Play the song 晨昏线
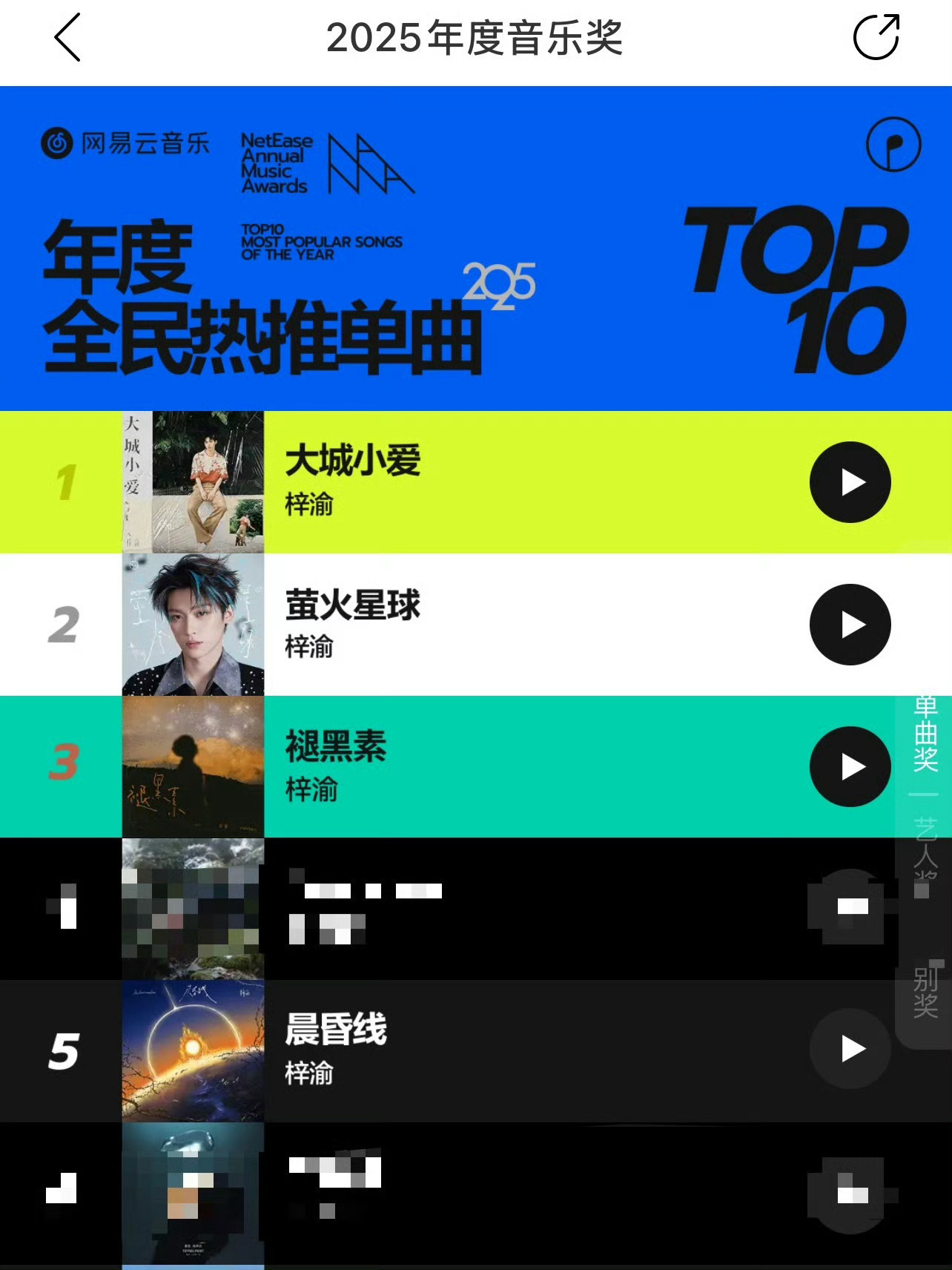 click(850, 1049)
